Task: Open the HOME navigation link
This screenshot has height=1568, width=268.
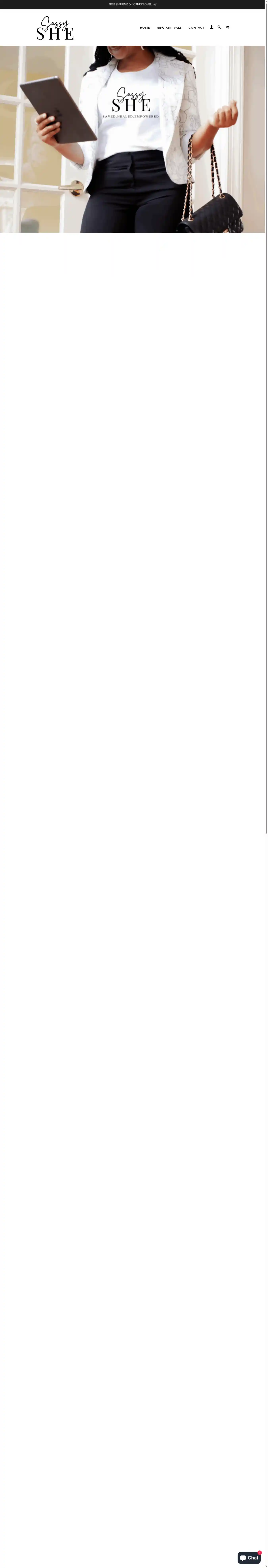Action: [x=145, y=27]
